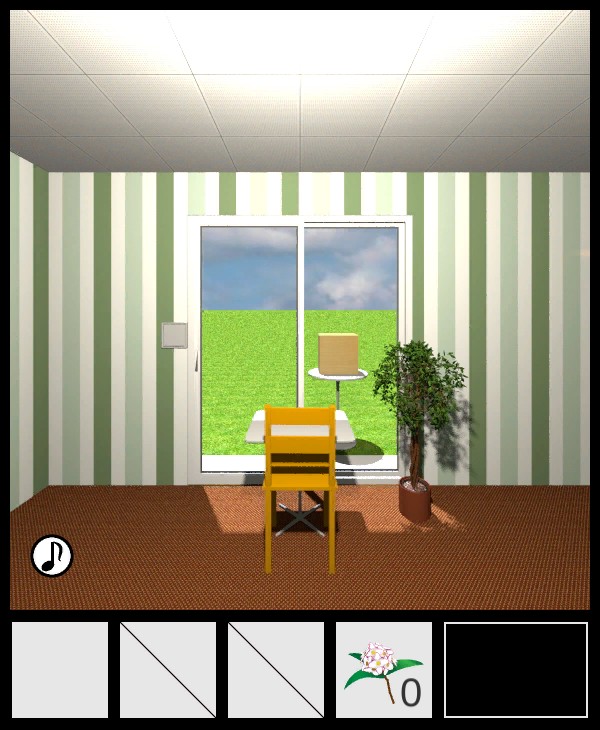The height and width of the screenshot is (730, 600).
Task: Select the flower item in inventory
Action: pyautogui.click(x=383, y=670)
